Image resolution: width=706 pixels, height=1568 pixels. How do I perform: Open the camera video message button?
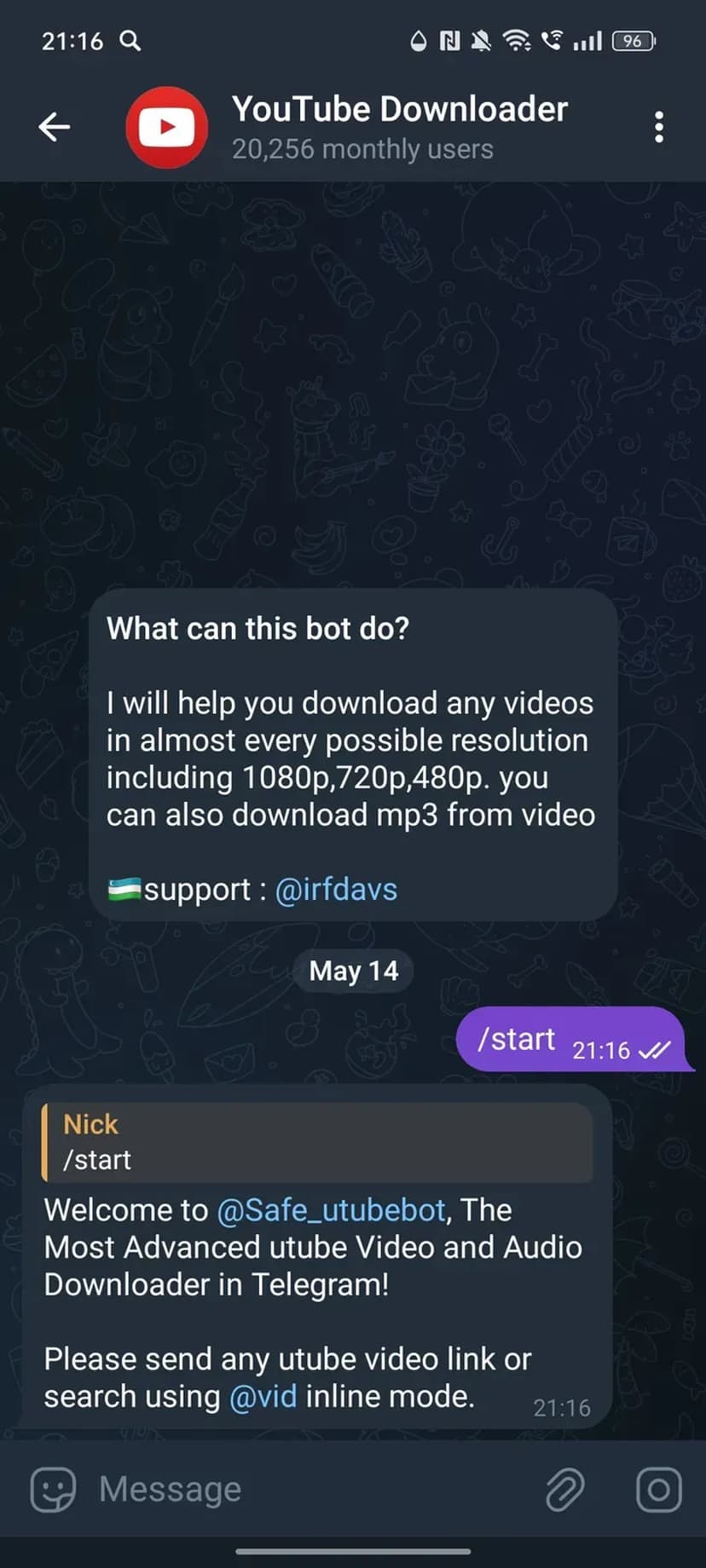[x=658, y=1490]
